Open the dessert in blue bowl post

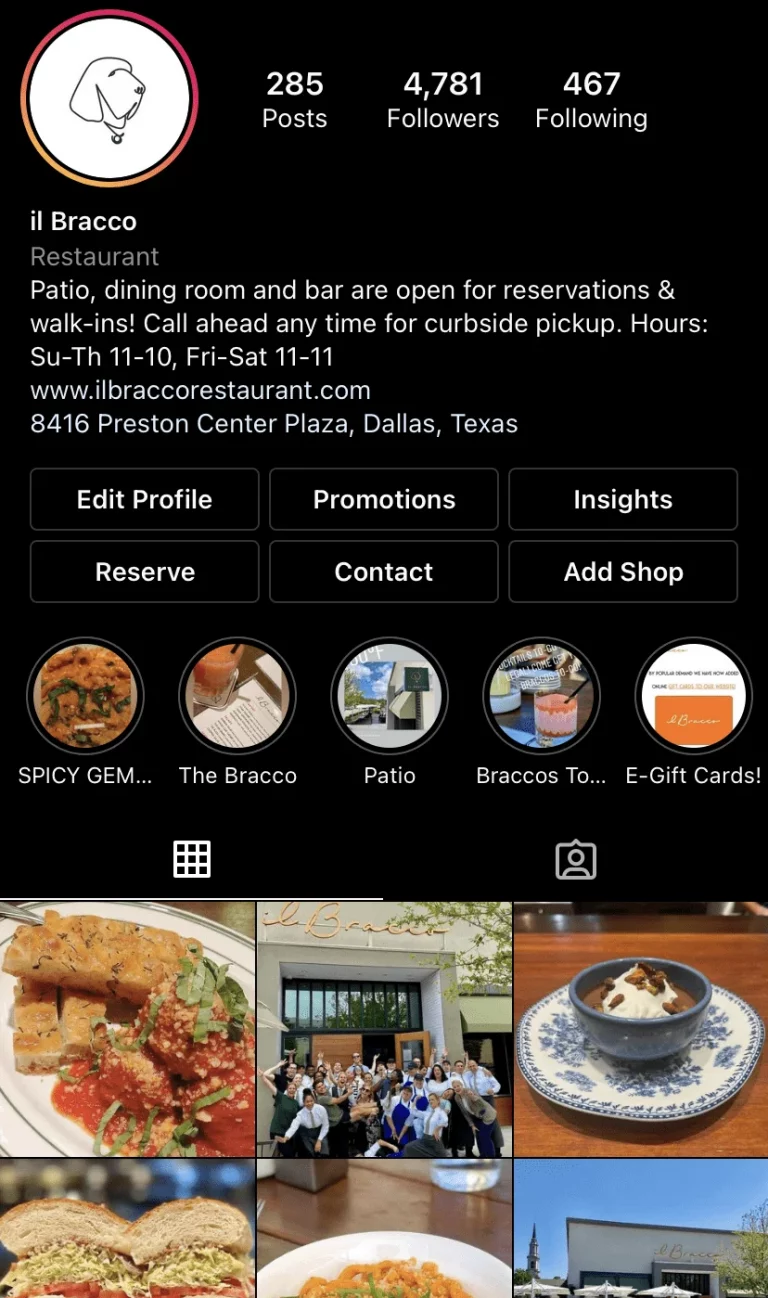pos(641,1029)
